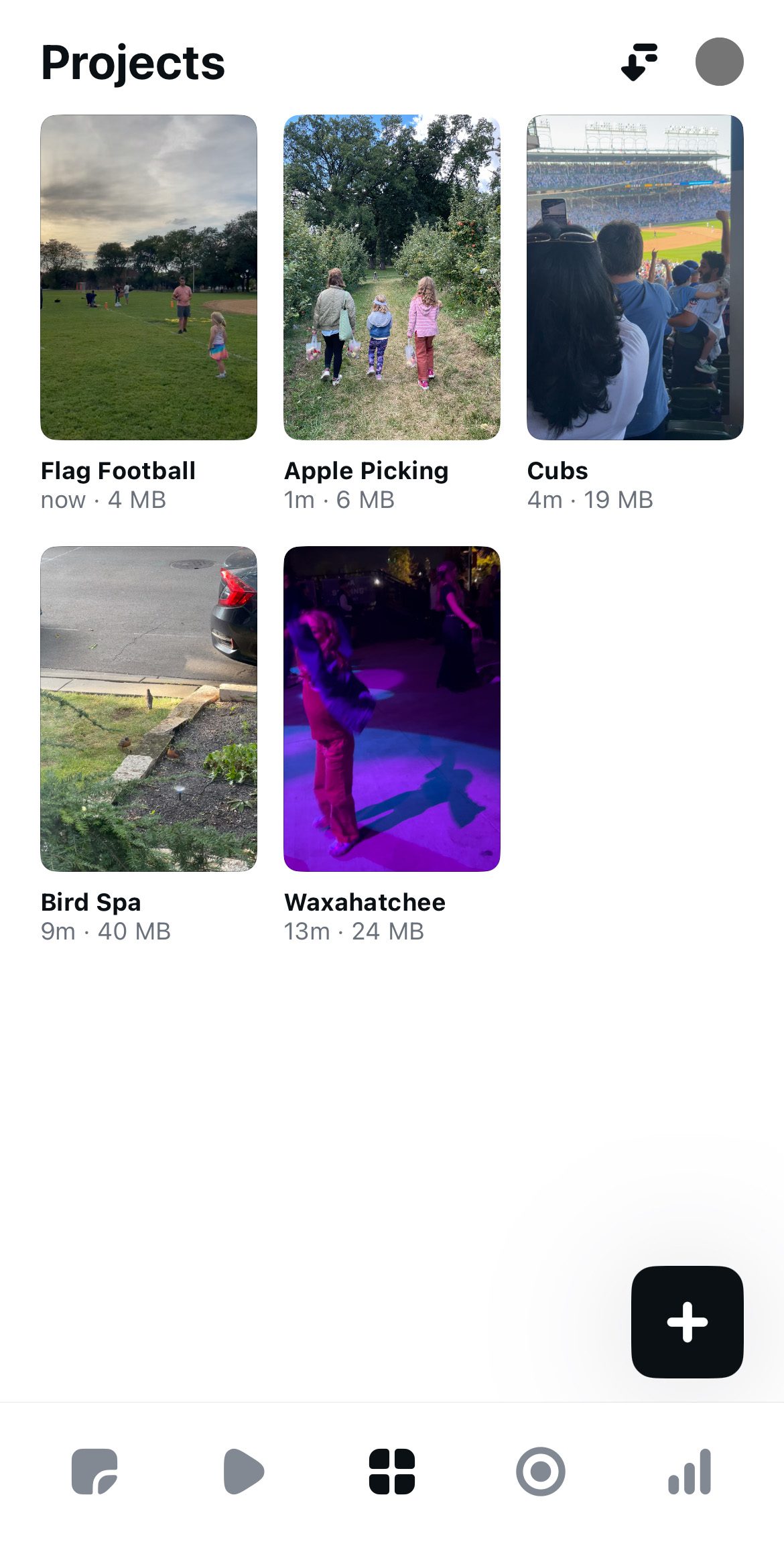Image resolution: width=784 pixels, height=1554 pixels.
Task: Select the projects grid tab
Action: tap(392, 1472)
